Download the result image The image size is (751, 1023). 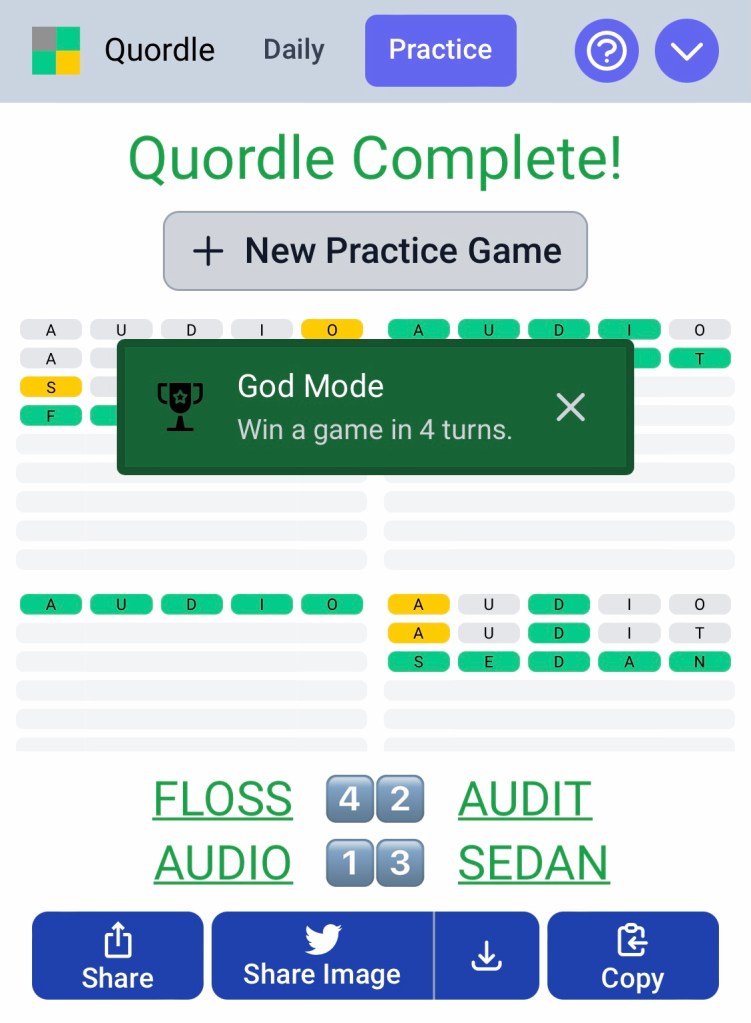point(487,955)
